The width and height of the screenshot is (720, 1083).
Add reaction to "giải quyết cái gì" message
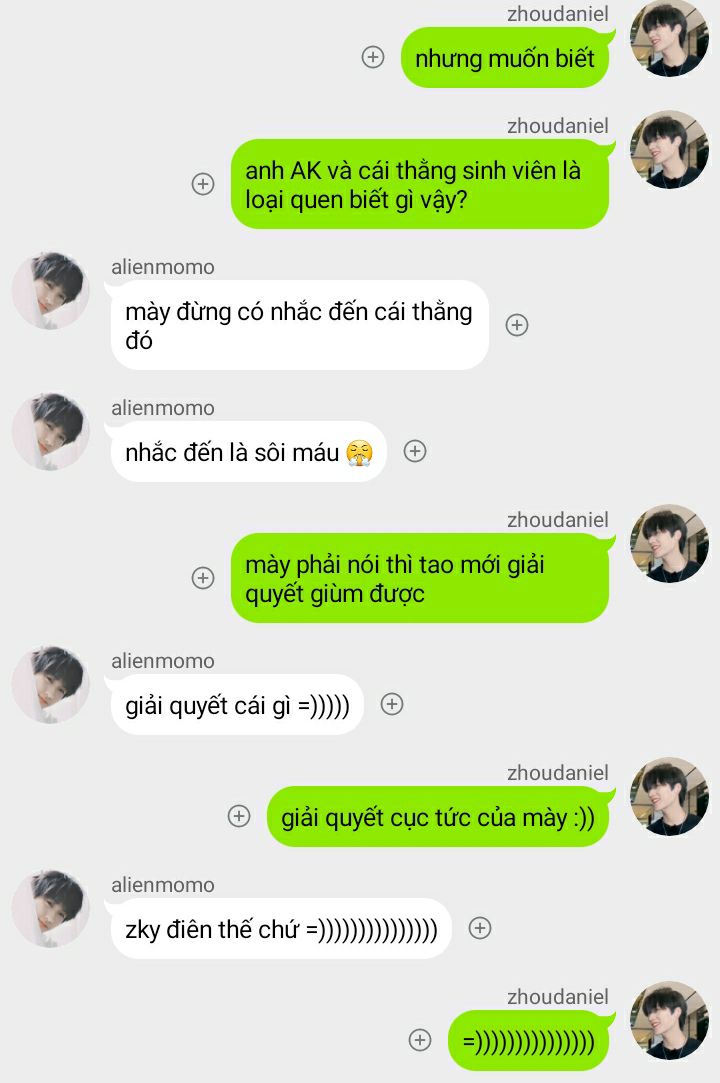click(392, 704)
